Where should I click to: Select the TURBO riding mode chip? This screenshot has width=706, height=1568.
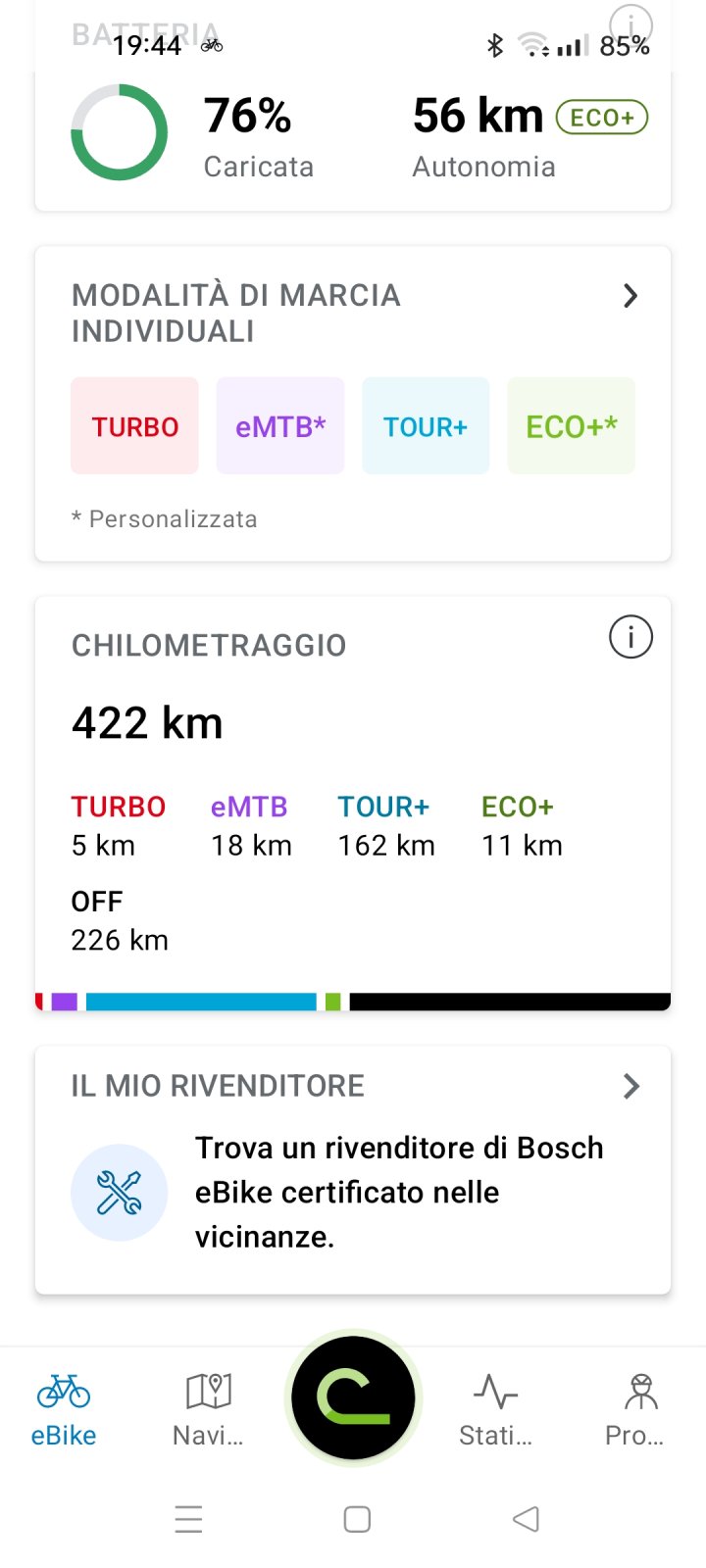pyautogui.click(x=134, y=426)
